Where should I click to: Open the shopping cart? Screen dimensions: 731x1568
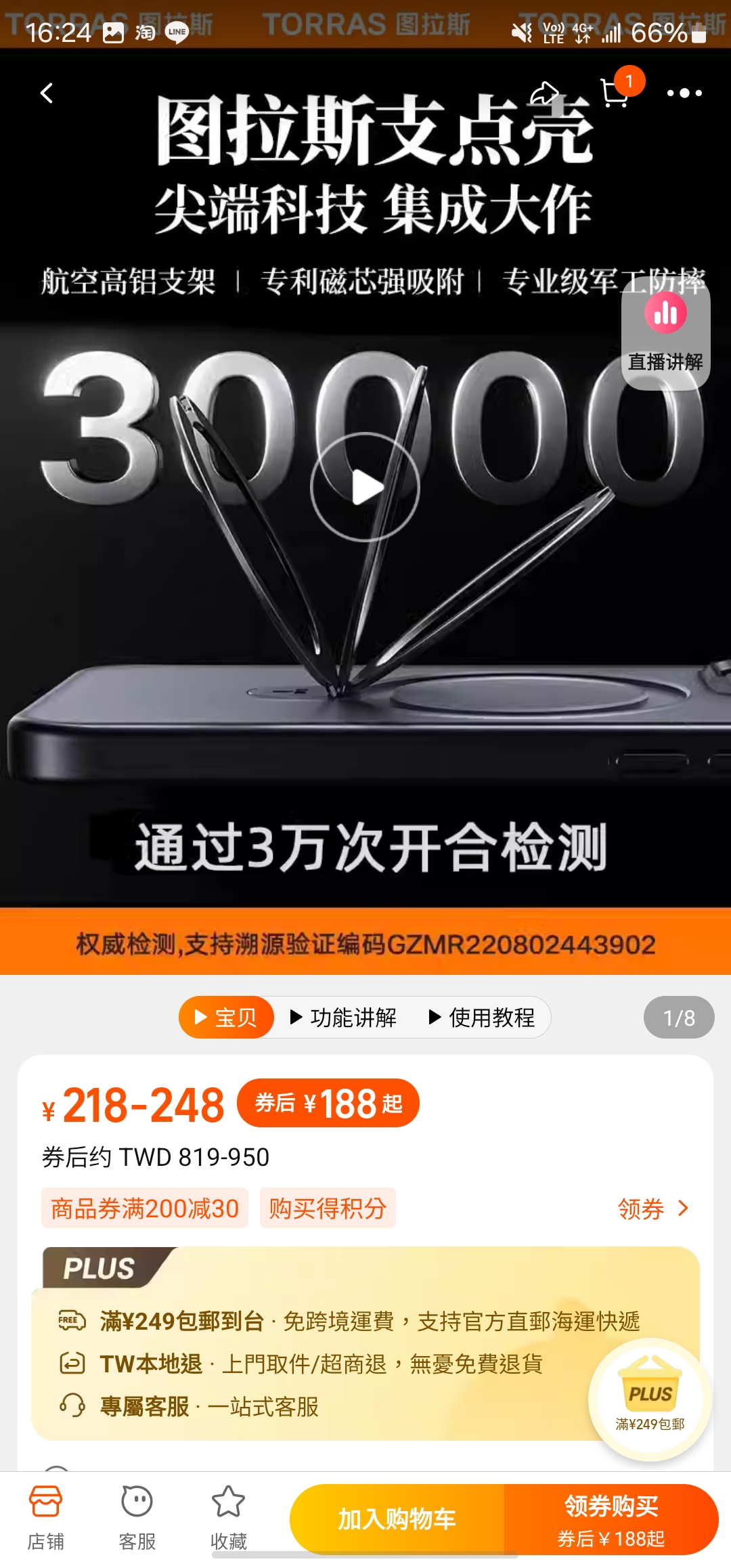(615, 93)
